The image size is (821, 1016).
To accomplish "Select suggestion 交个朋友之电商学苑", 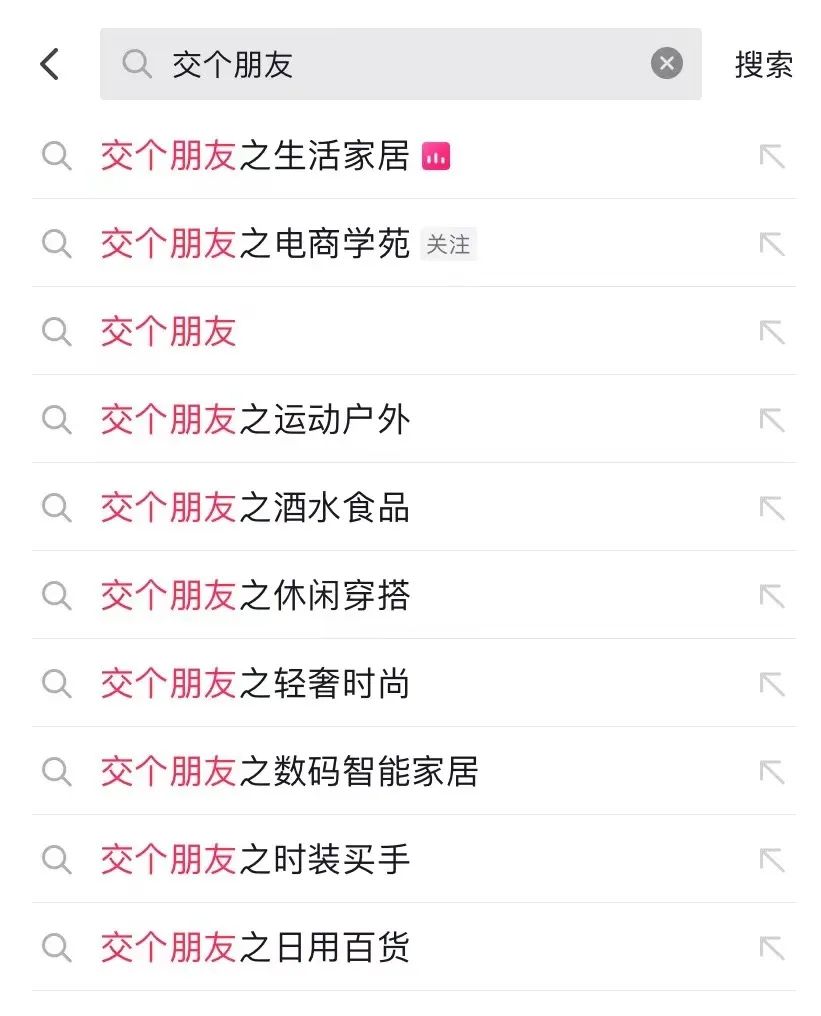I will (413, 244).
